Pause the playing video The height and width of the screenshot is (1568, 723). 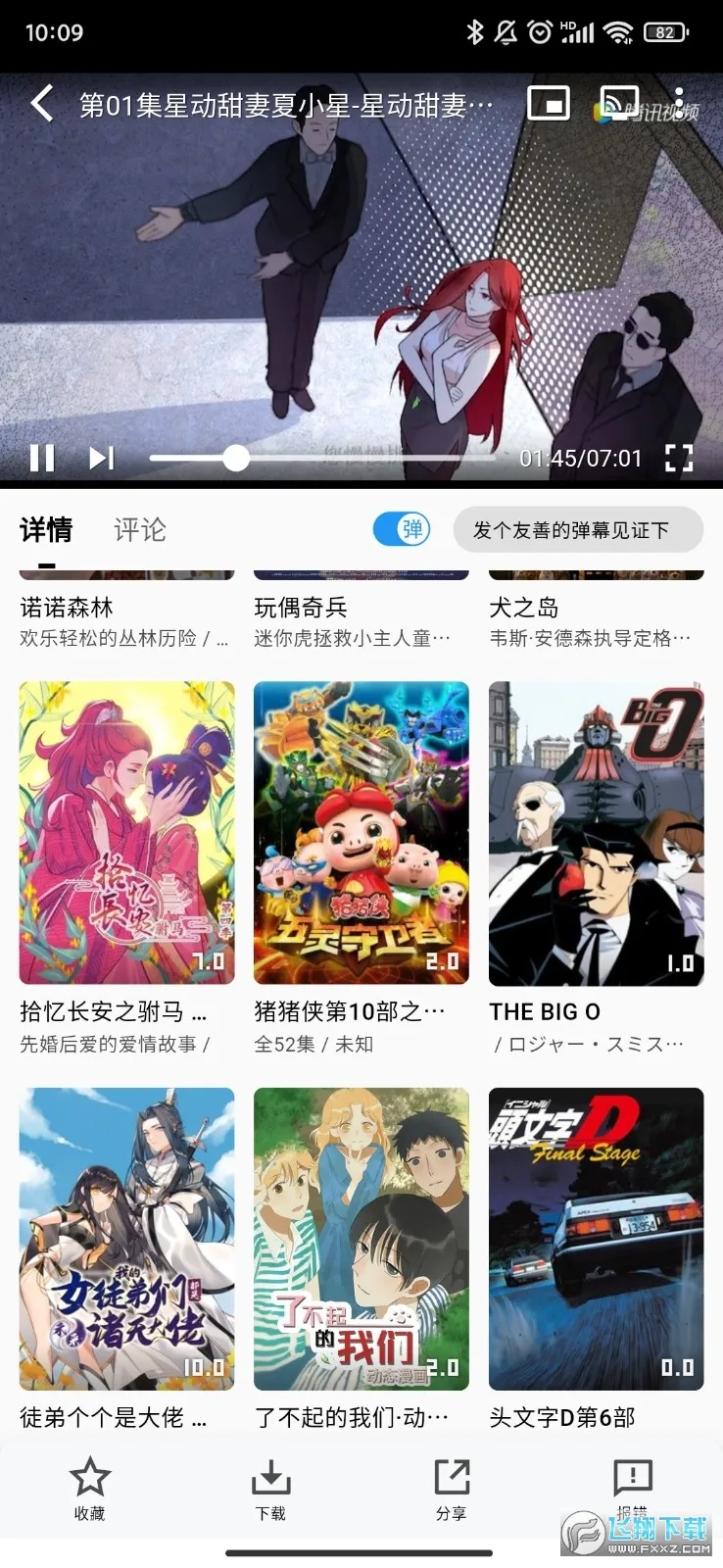43,458
